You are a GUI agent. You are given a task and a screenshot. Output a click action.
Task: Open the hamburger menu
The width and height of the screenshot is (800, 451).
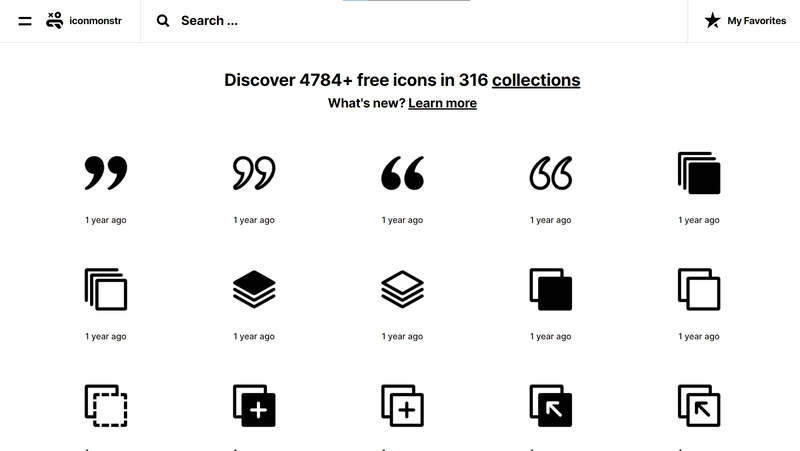tap(25, 21)
